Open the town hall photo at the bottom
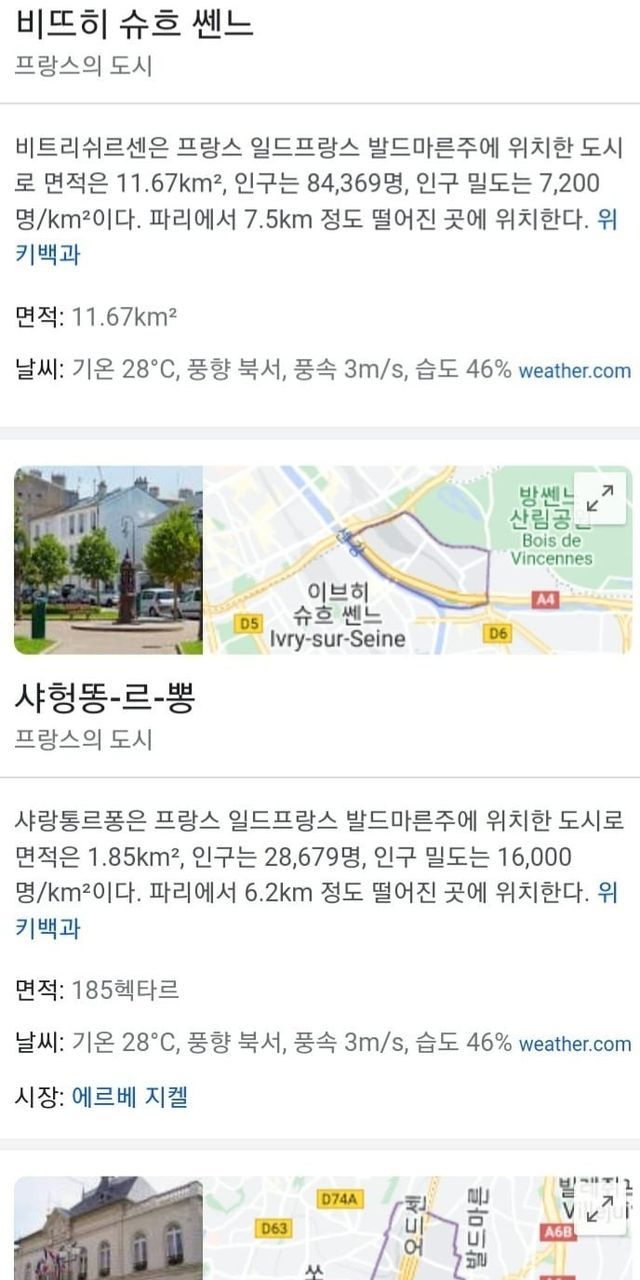 tap(108, 1230)
